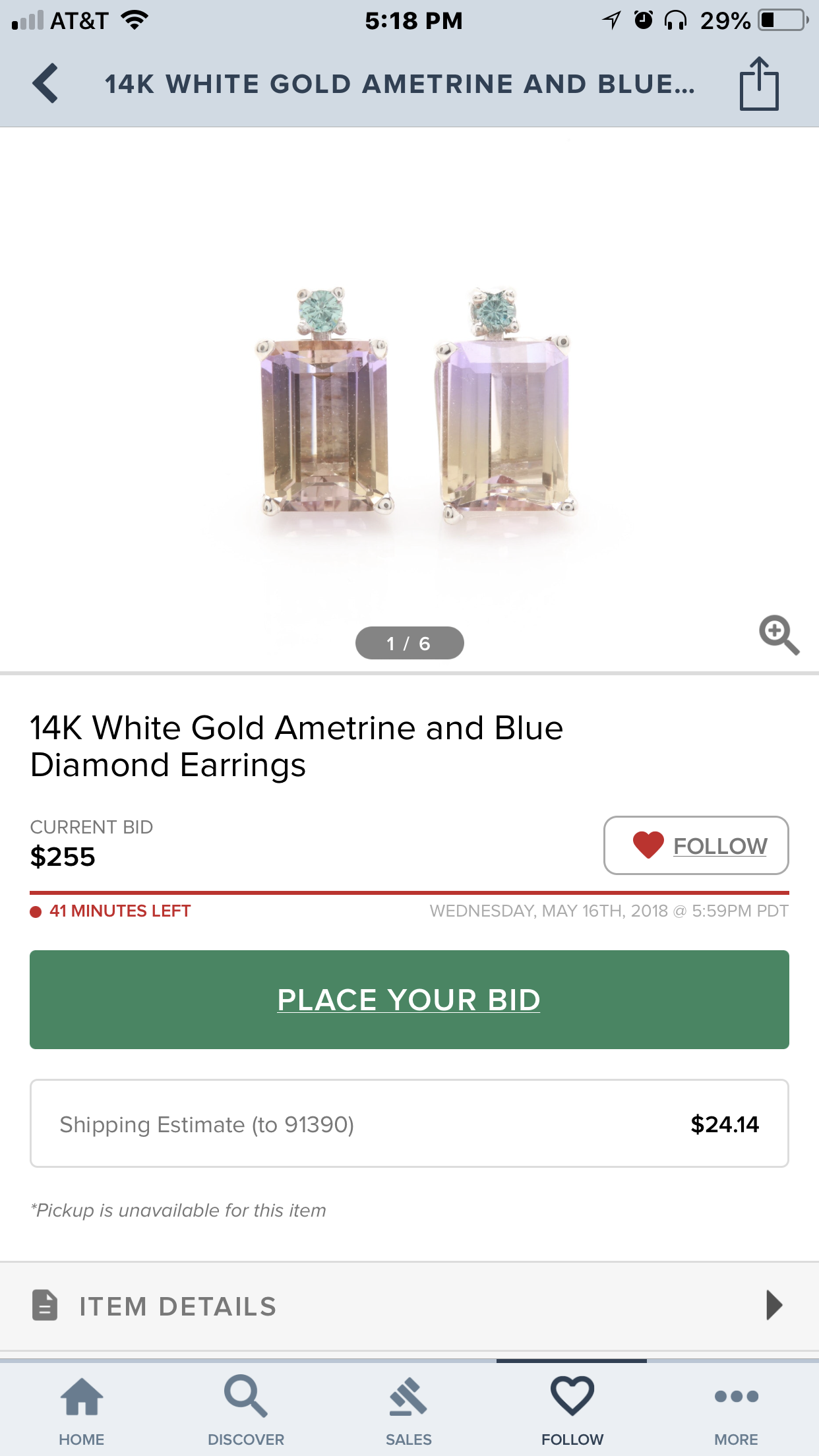Tap the back arrow icon

(x=45, y=84)
